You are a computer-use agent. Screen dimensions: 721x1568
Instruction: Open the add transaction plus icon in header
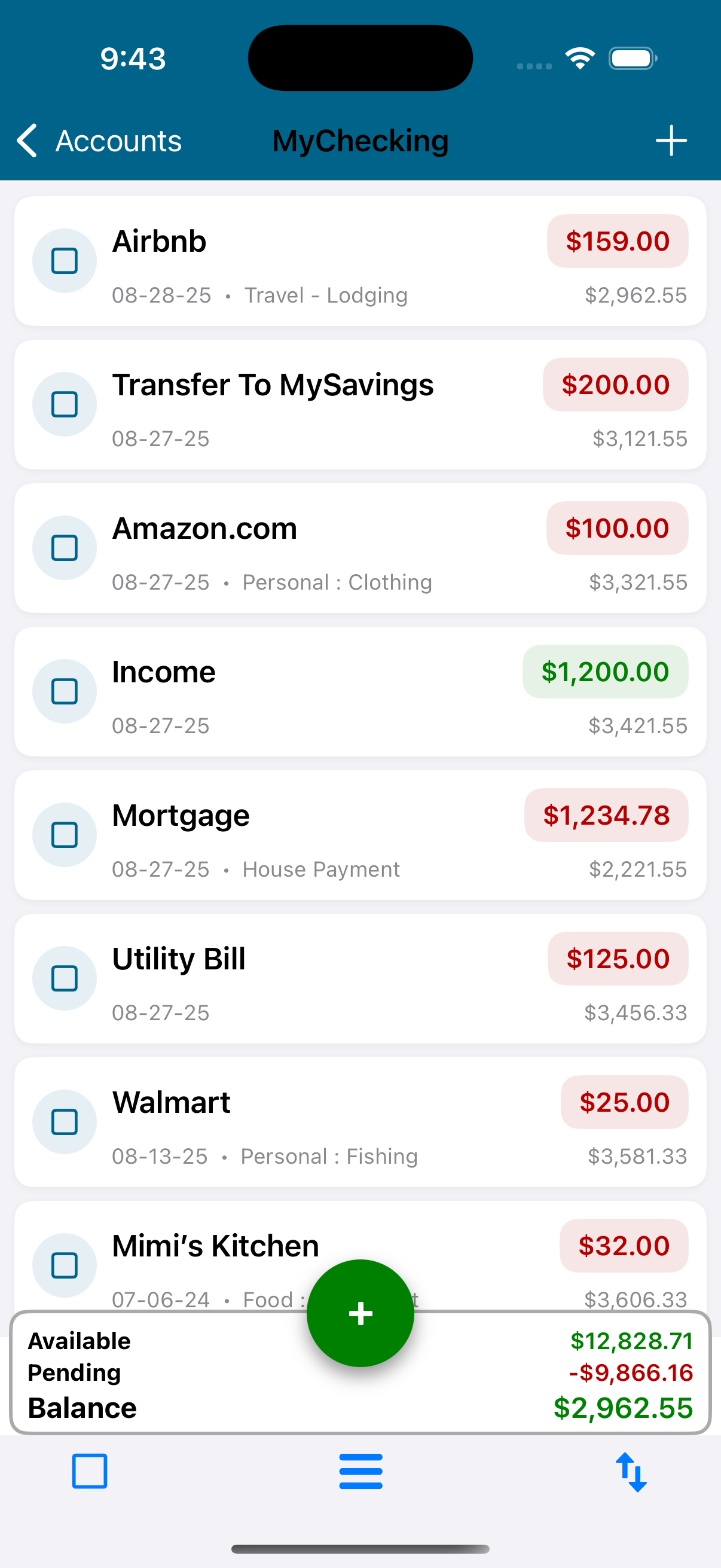671,140
